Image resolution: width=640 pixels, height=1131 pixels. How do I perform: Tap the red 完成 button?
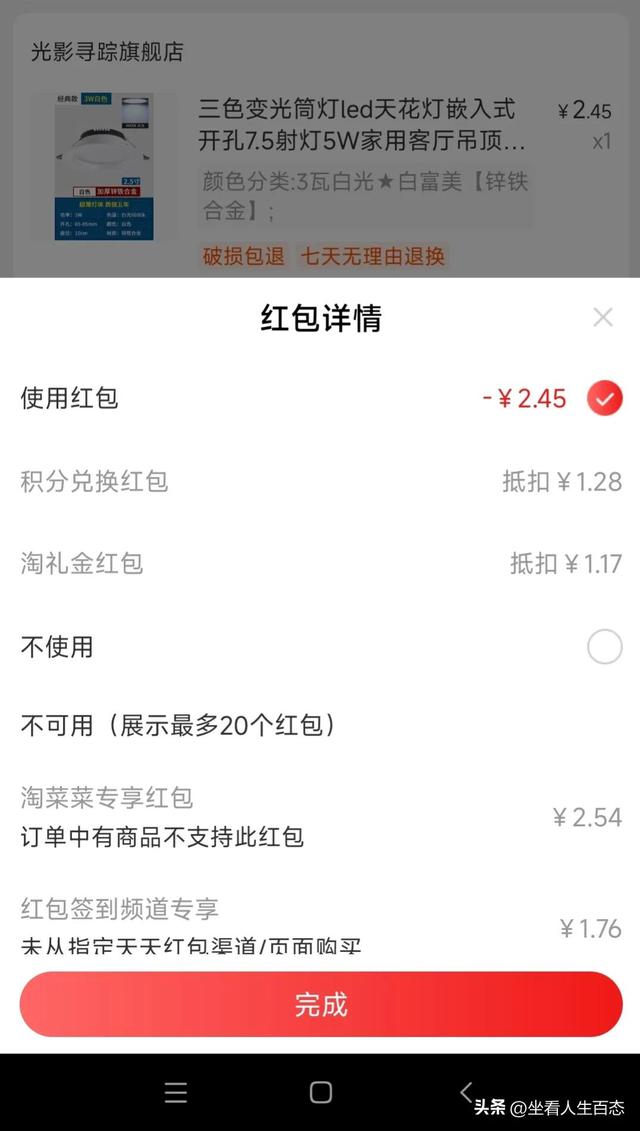click(320, 1004)
